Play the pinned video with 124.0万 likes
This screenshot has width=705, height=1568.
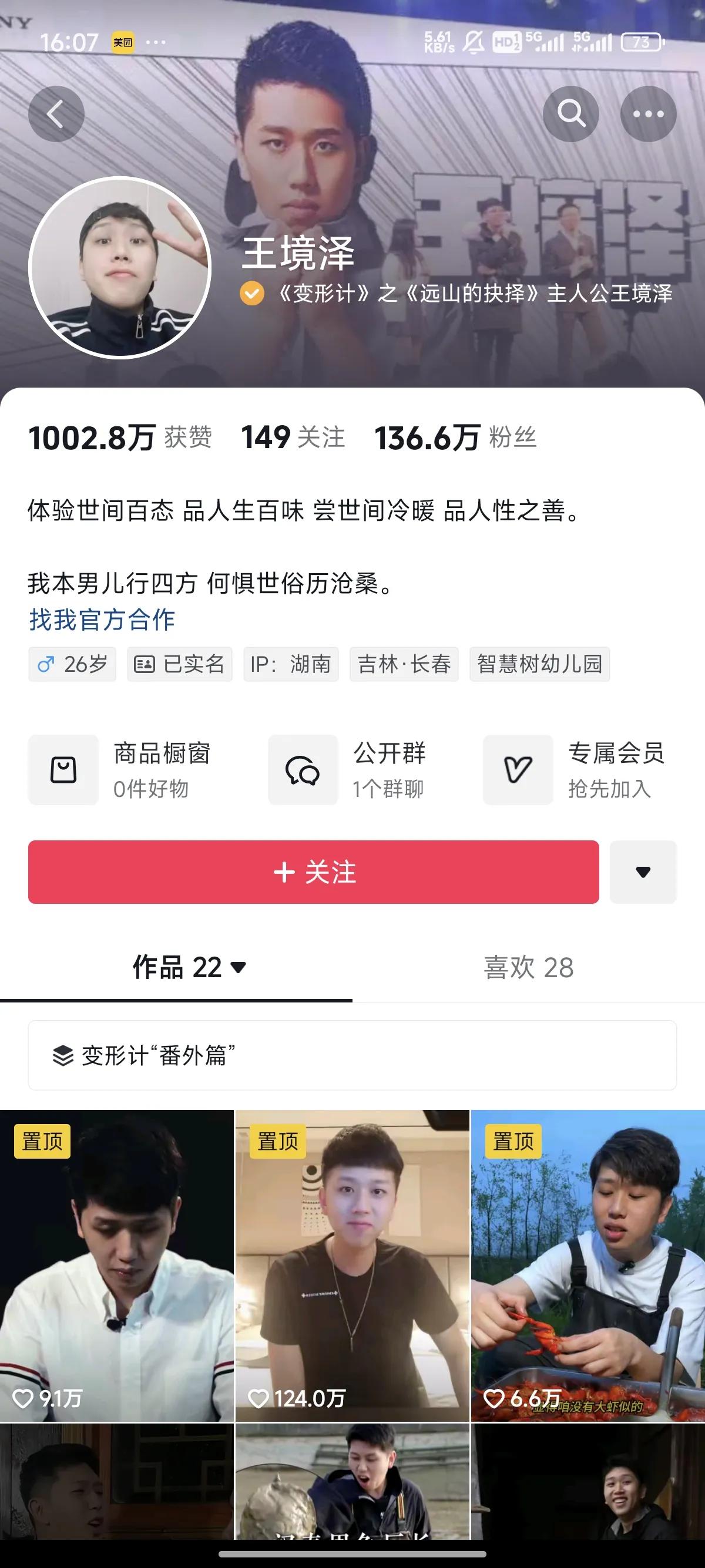click(352, 1248)
